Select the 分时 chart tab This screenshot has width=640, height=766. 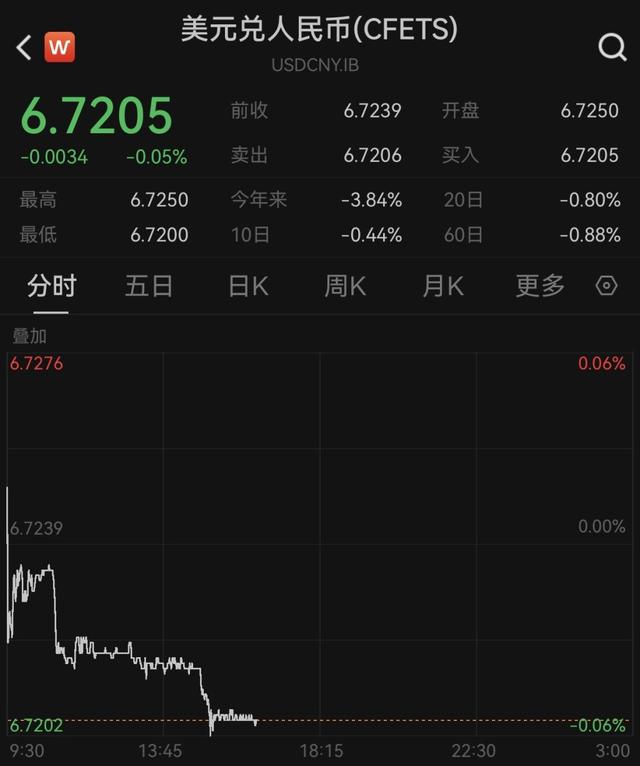pos(52,286)
